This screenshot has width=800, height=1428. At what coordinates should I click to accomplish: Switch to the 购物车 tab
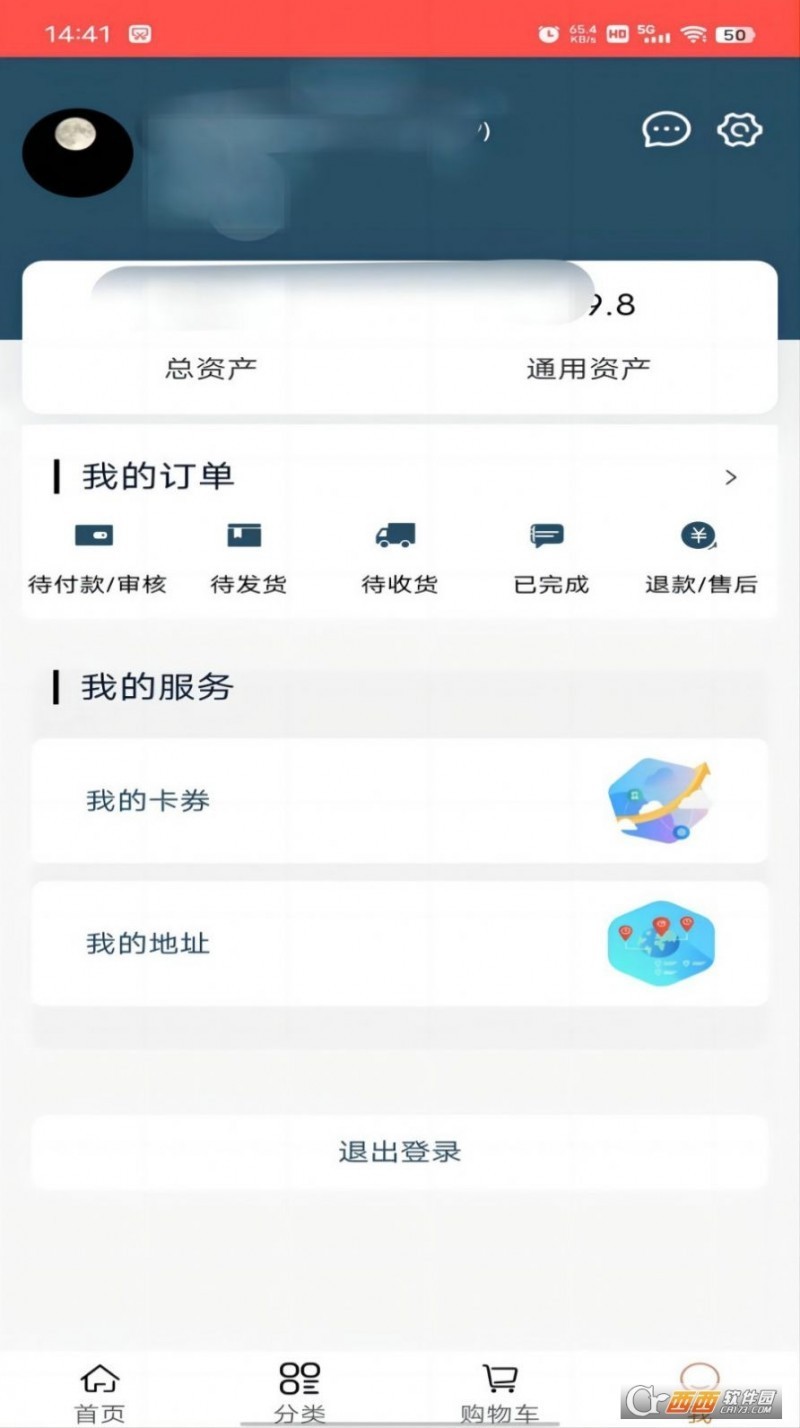click(x=500, y=1392)
